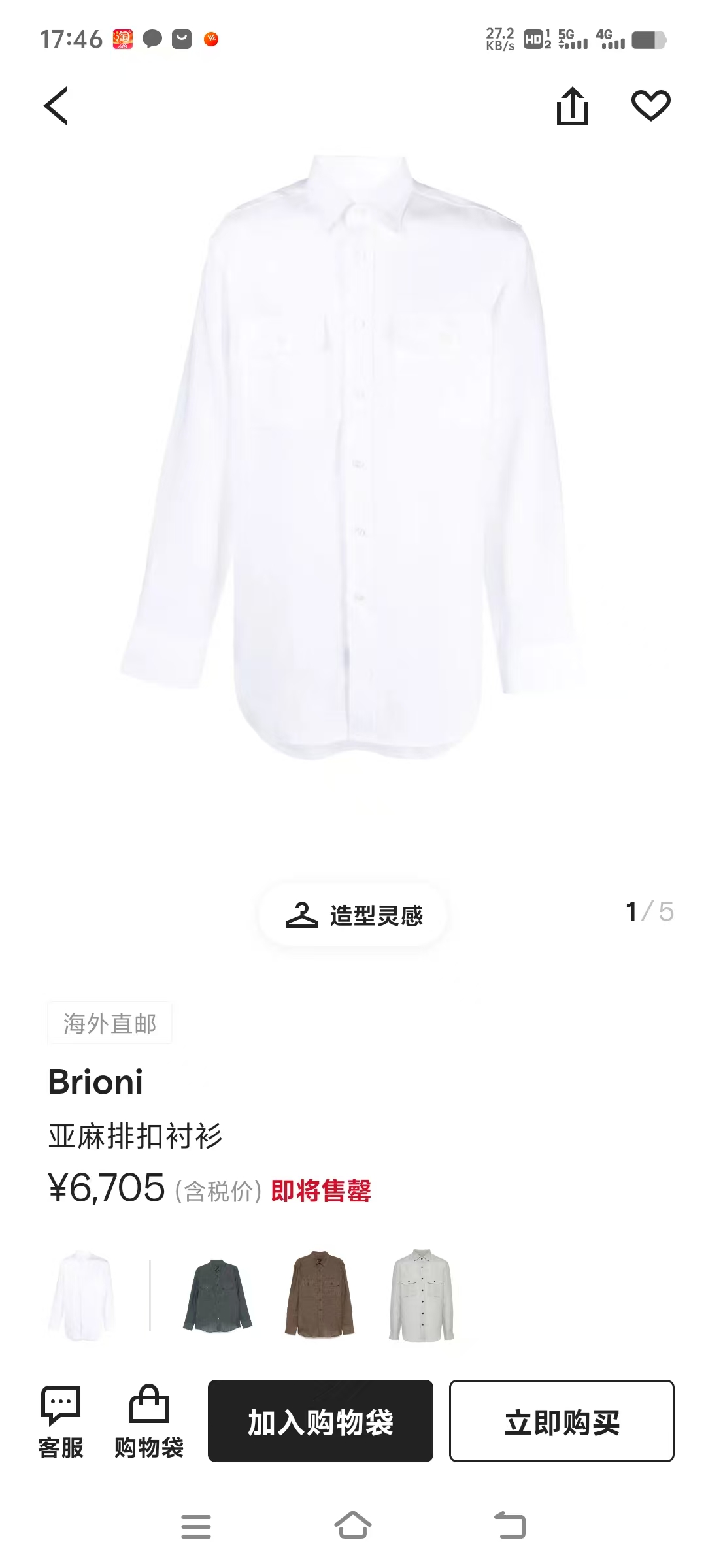This screenshot has height=1568, width=706.
Task: Tap the 海外直邮 shipping tag
Action: pos(110,1024)
